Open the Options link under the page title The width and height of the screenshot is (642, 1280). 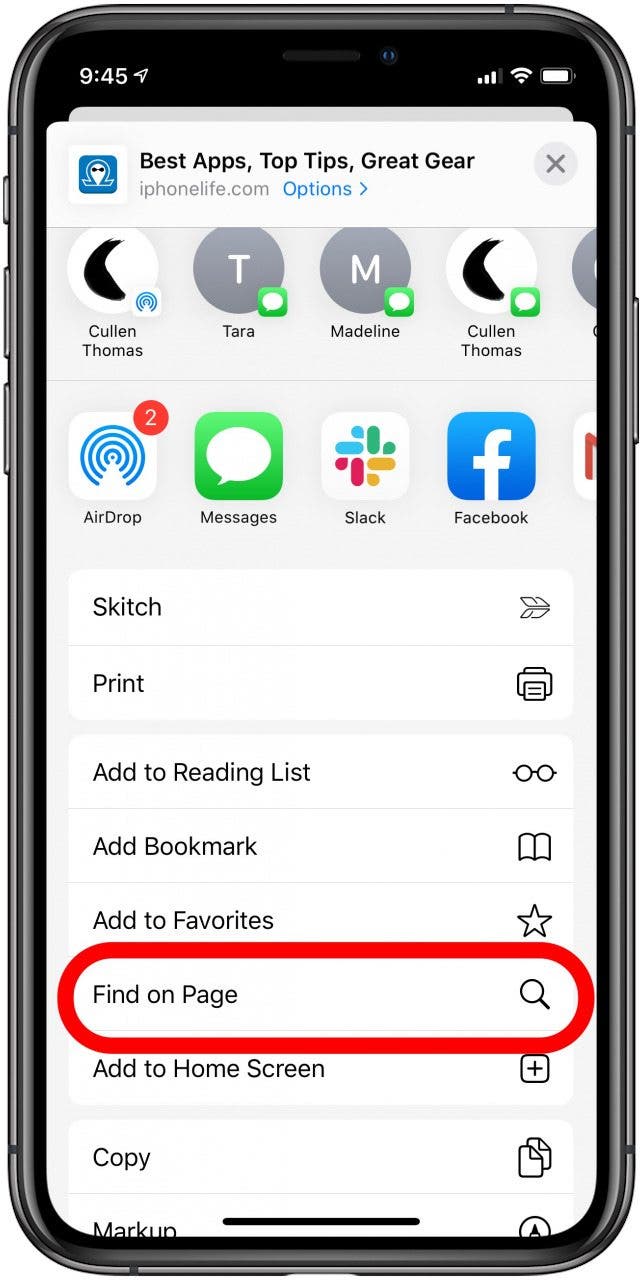[325, 189]
